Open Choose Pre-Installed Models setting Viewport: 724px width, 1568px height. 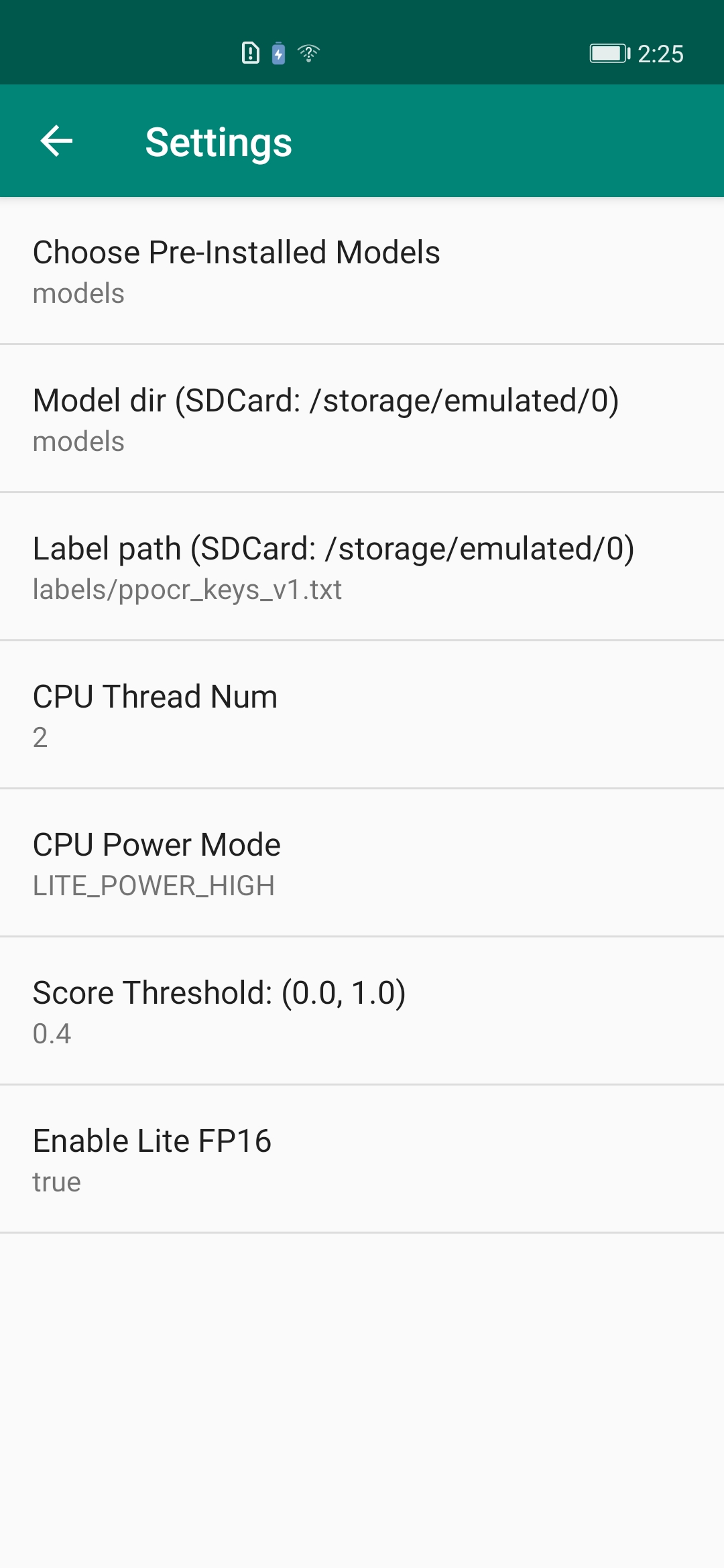362,271
